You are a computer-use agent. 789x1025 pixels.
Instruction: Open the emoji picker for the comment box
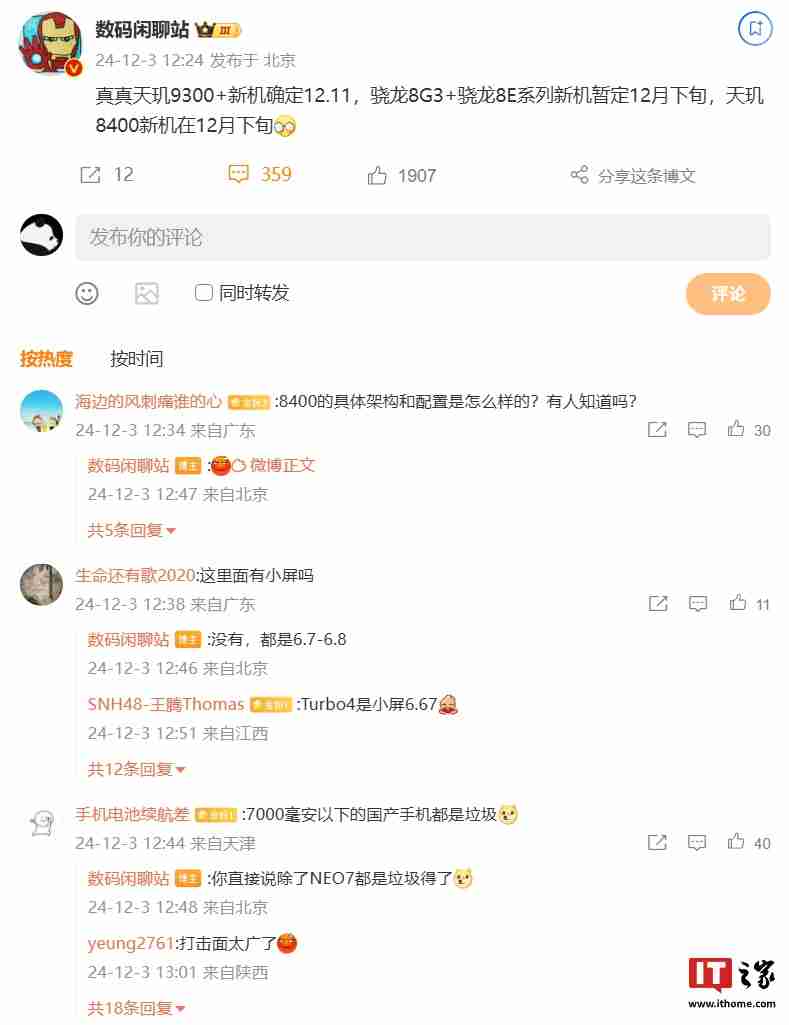[87, 294]
